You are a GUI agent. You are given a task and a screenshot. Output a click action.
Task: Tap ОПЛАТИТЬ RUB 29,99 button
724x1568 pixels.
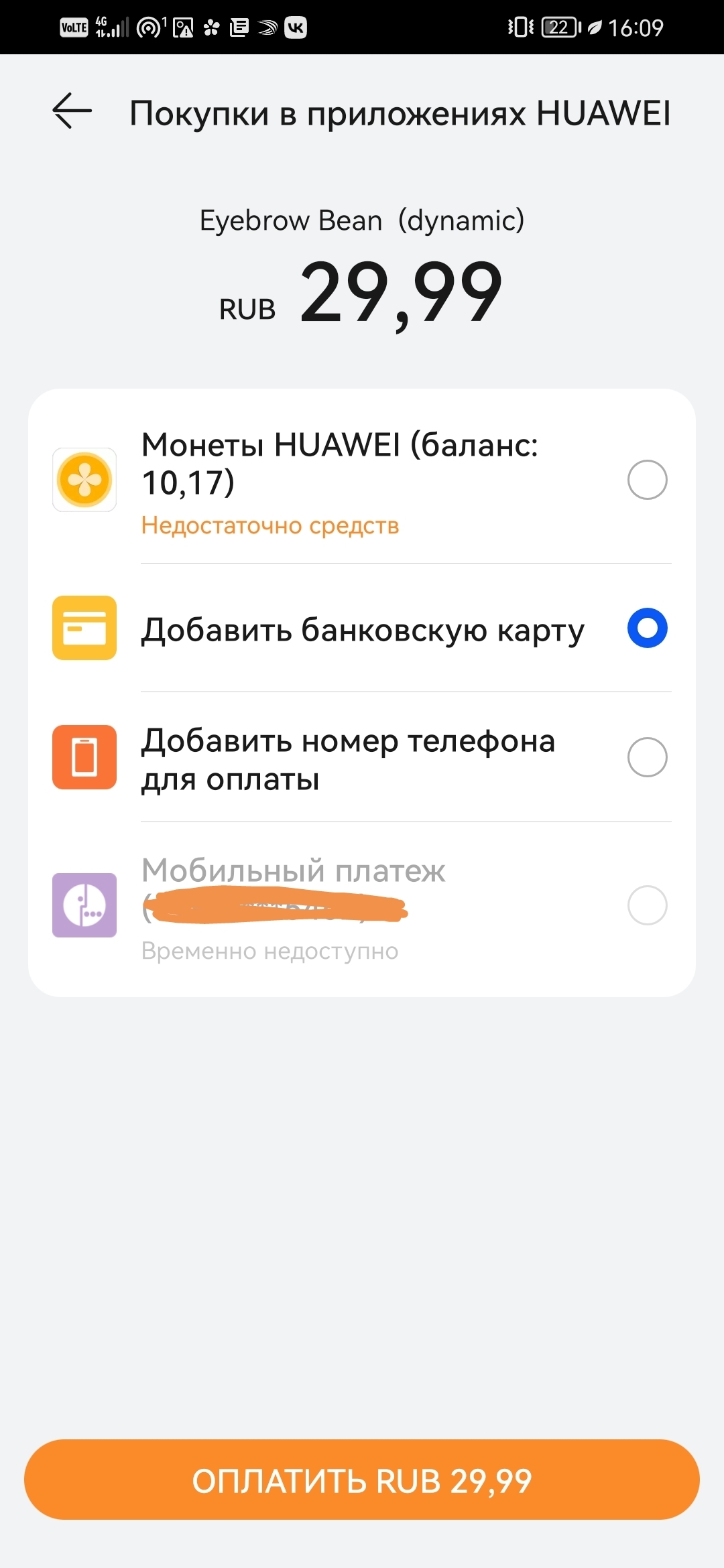(362, 1480)
